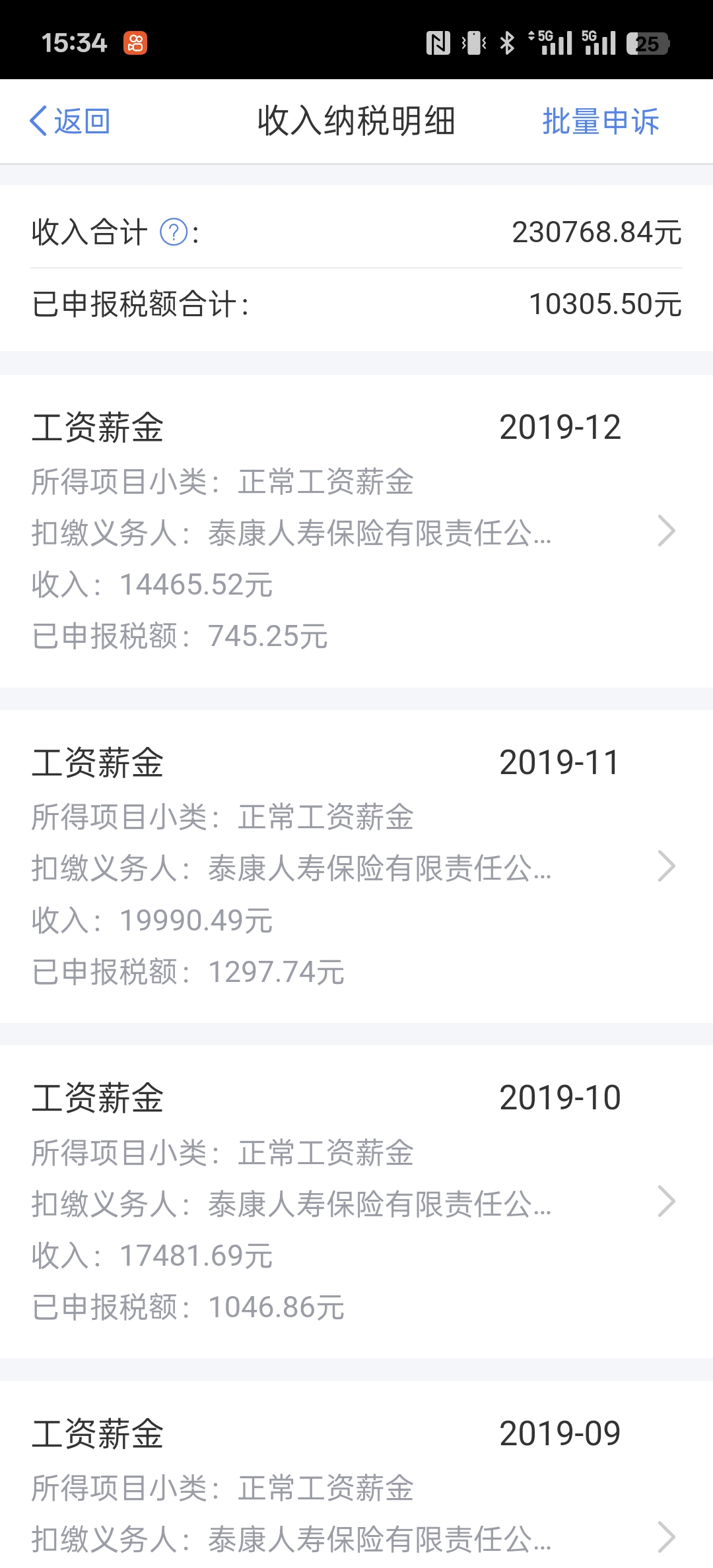The width and height of the screenshot is (713, 1568).
Task: View details of the 2019-11 salary entry
Action: 356,866
